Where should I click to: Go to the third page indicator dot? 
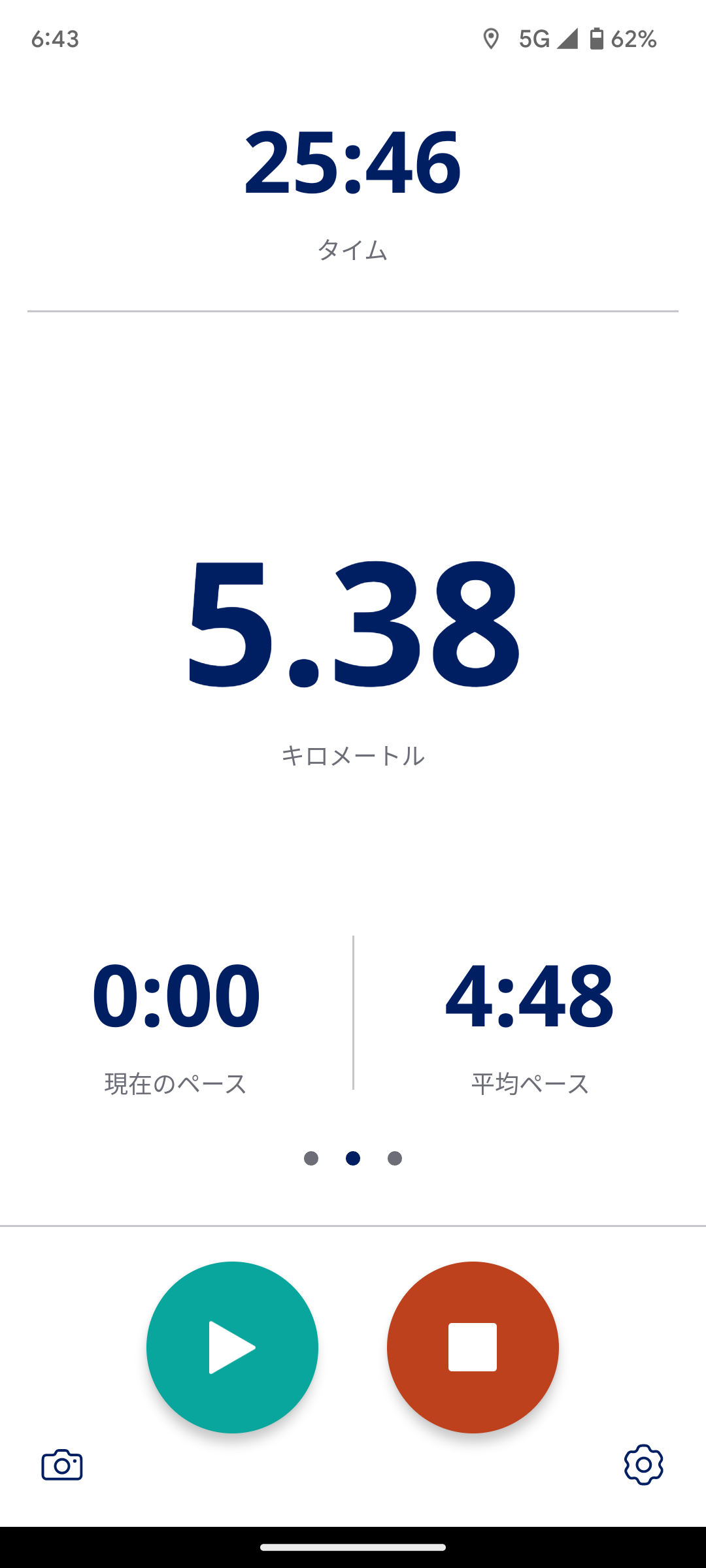pos(395,1158)
